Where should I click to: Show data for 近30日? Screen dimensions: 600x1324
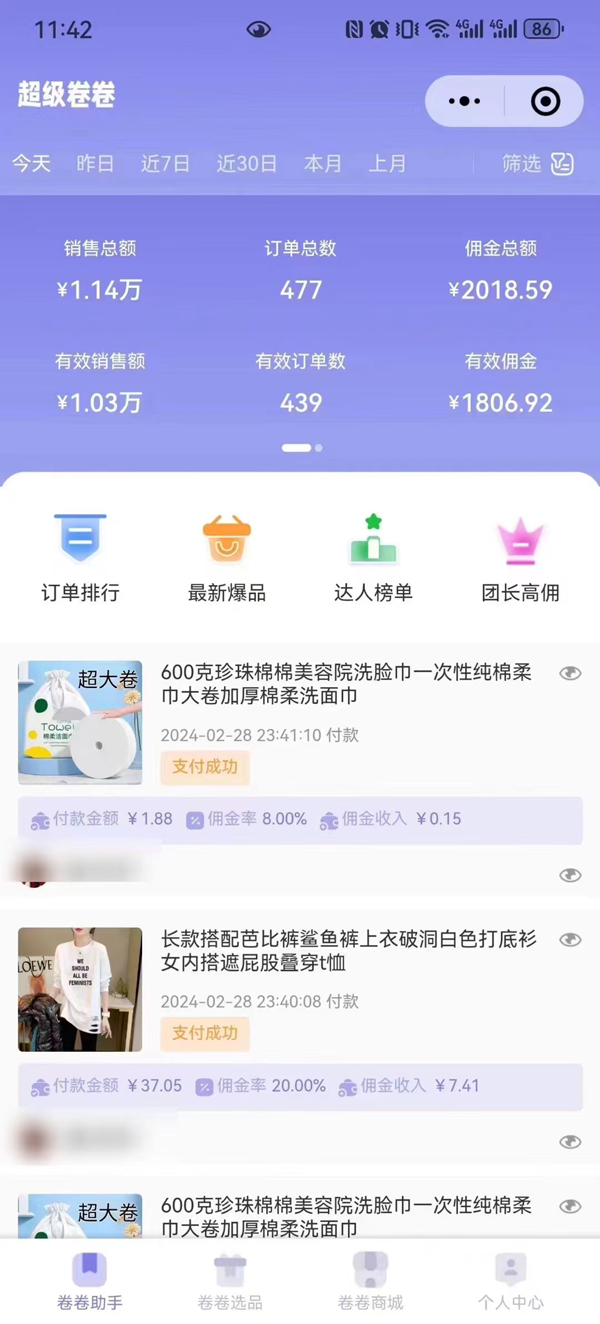[x=246, y=164]
